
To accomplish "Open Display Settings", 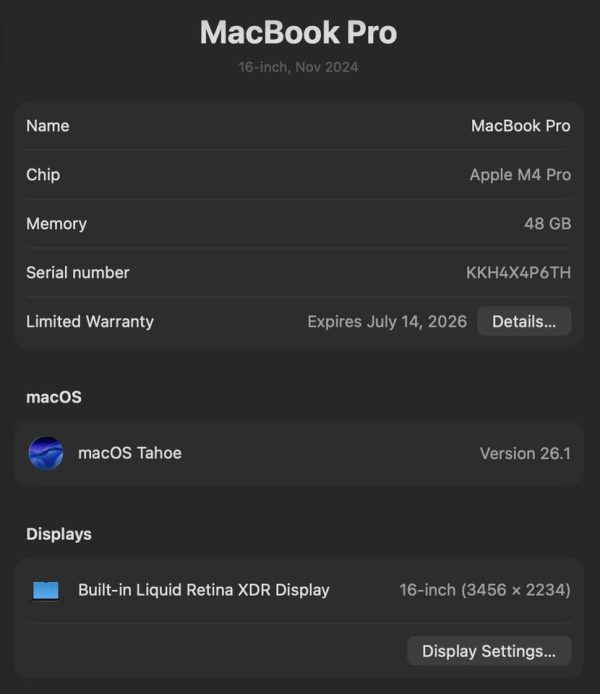I will pyautogui.click(x=488, y=651).
